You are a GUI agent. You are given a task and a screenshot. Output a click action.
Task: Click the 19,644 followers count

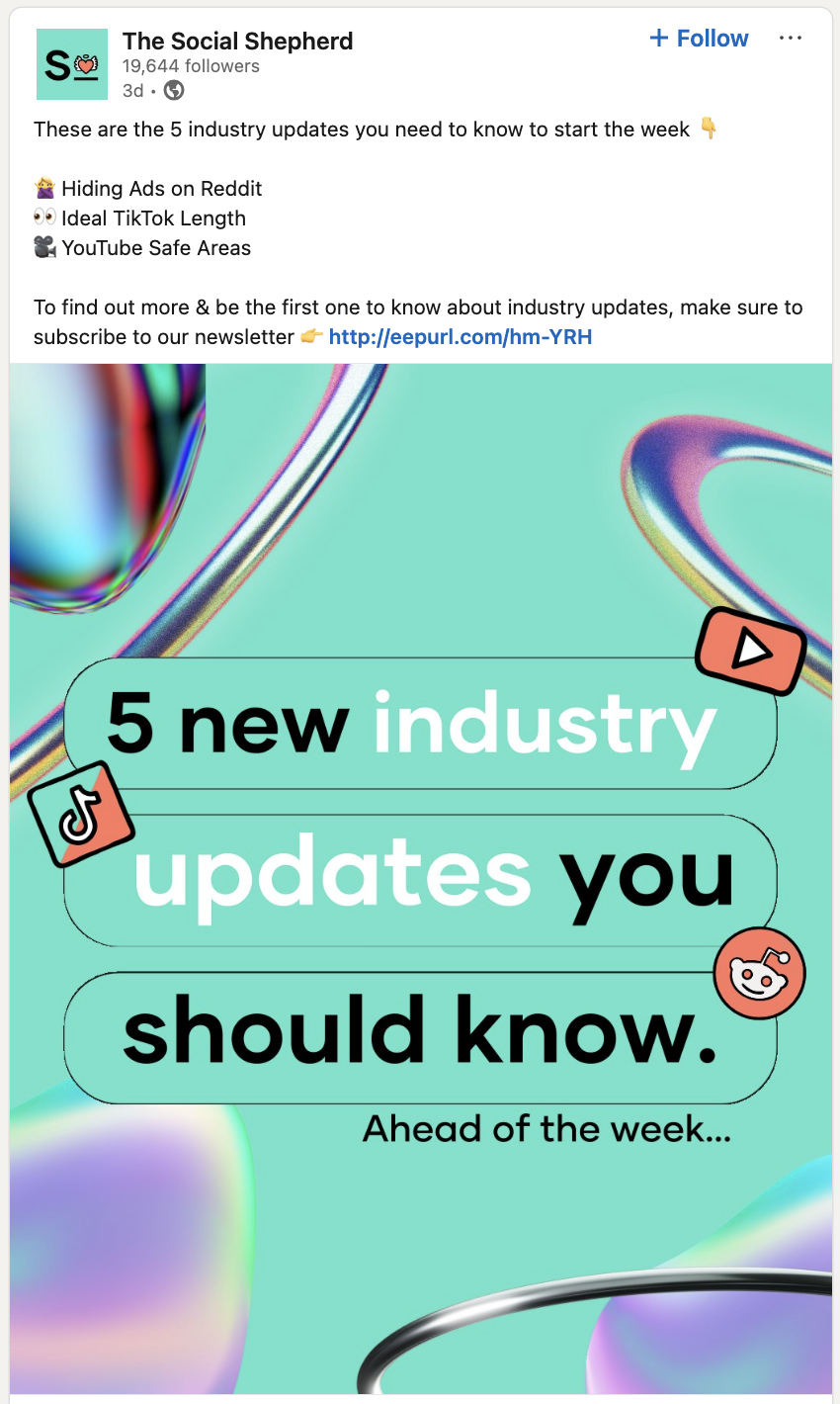point(191,66)
